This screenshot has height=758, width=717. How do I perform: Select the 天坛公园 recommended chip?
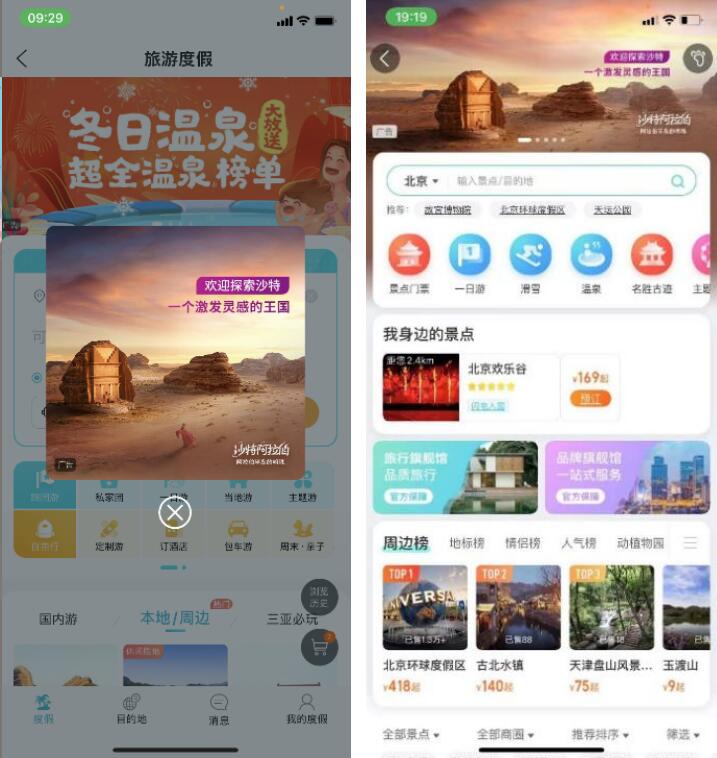click(x=612, y=210)
